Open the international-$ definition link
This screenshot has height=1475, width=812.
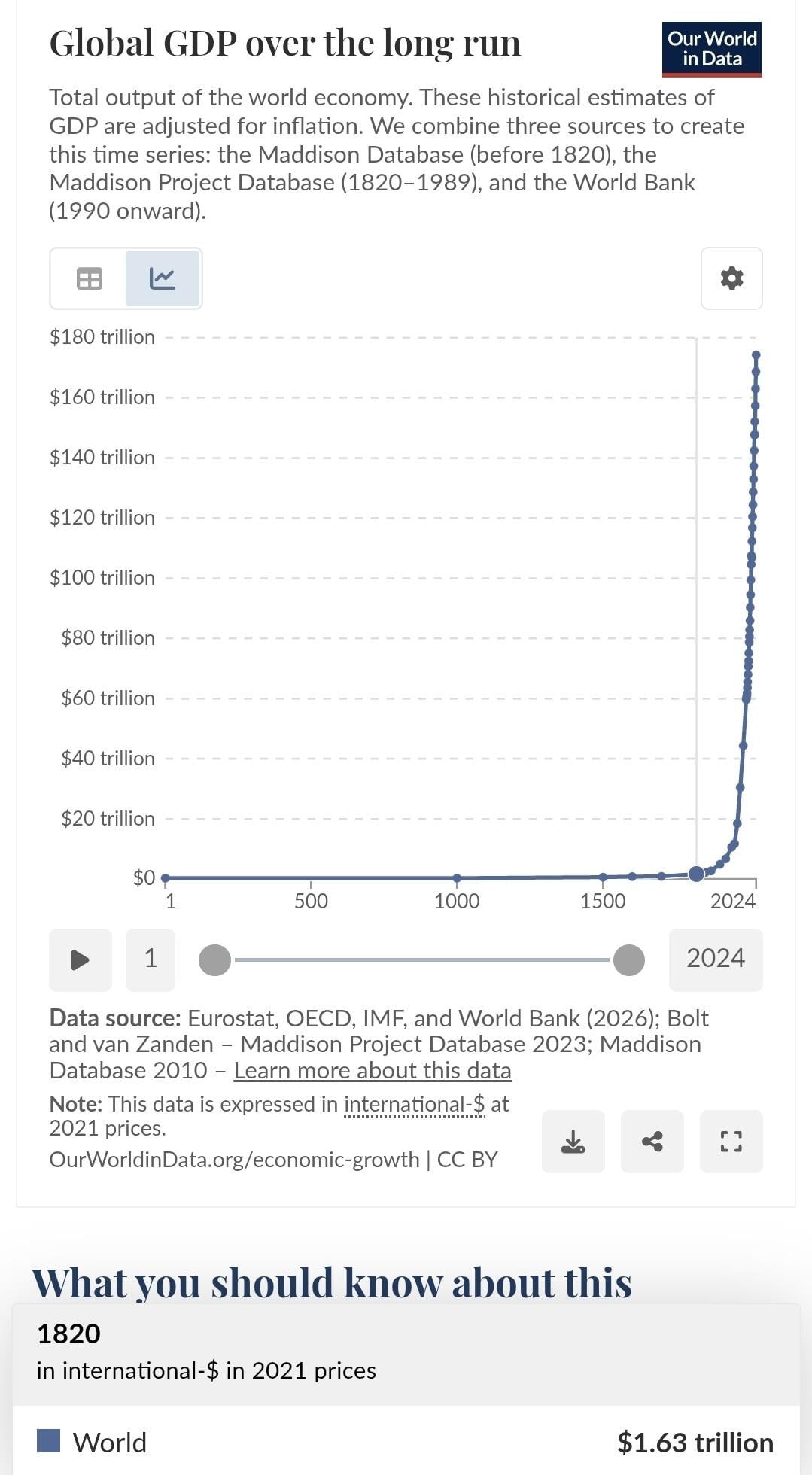(415, 1104)
